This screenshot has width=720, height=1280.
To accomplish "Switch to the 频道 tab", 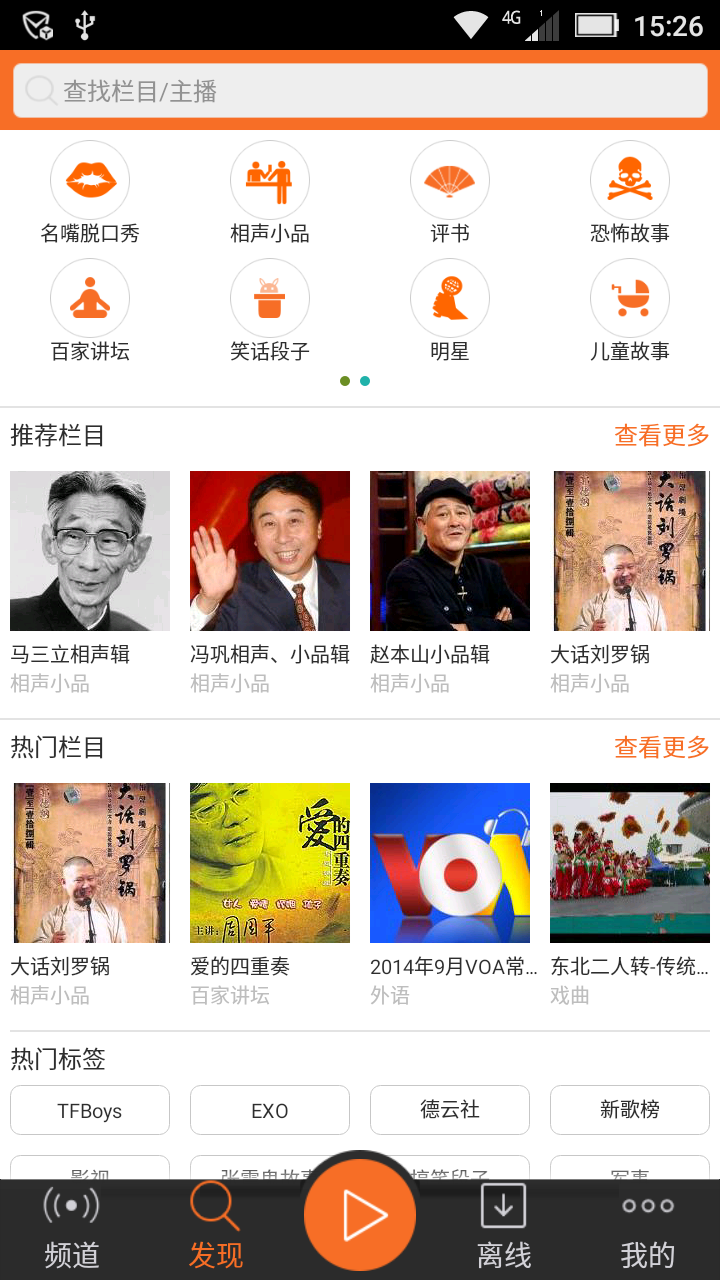I will pyautogui.click(x=72, y=1228).
